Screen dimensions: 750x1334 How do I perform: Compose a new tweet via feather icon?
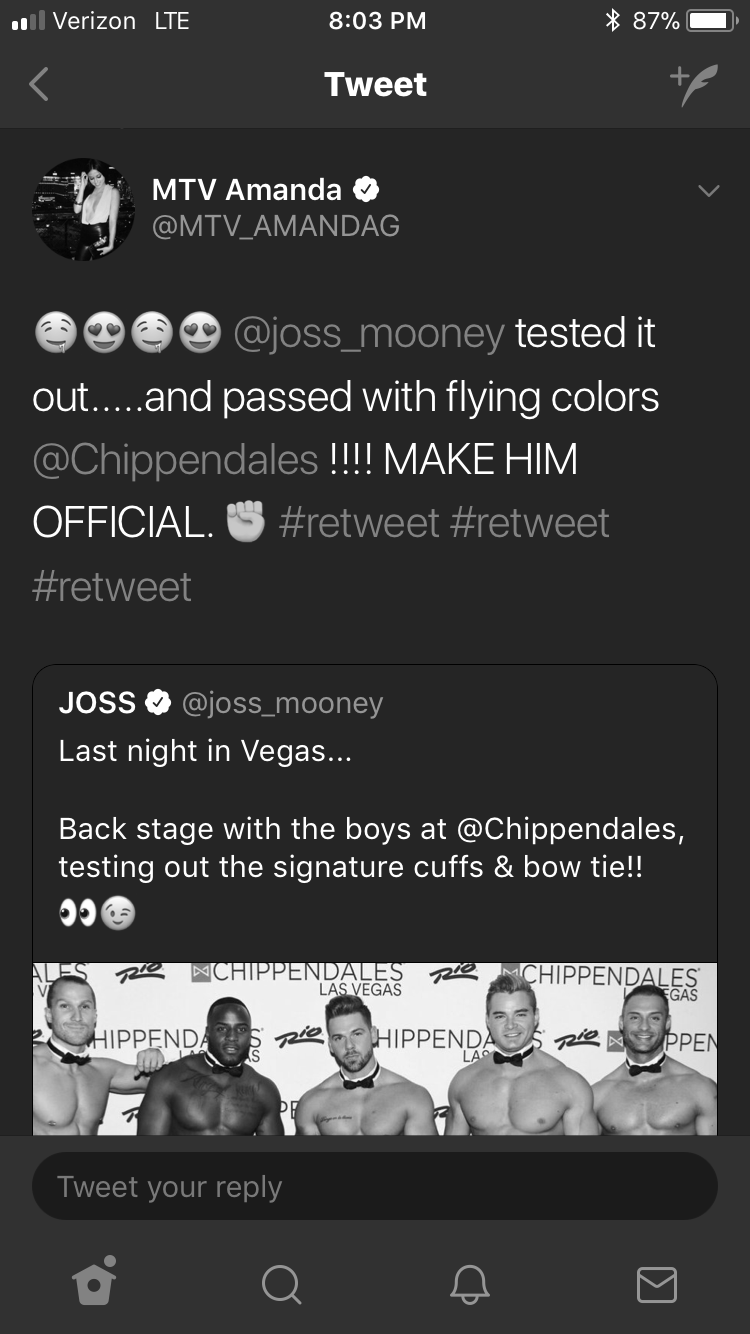[x=694, y=85]
